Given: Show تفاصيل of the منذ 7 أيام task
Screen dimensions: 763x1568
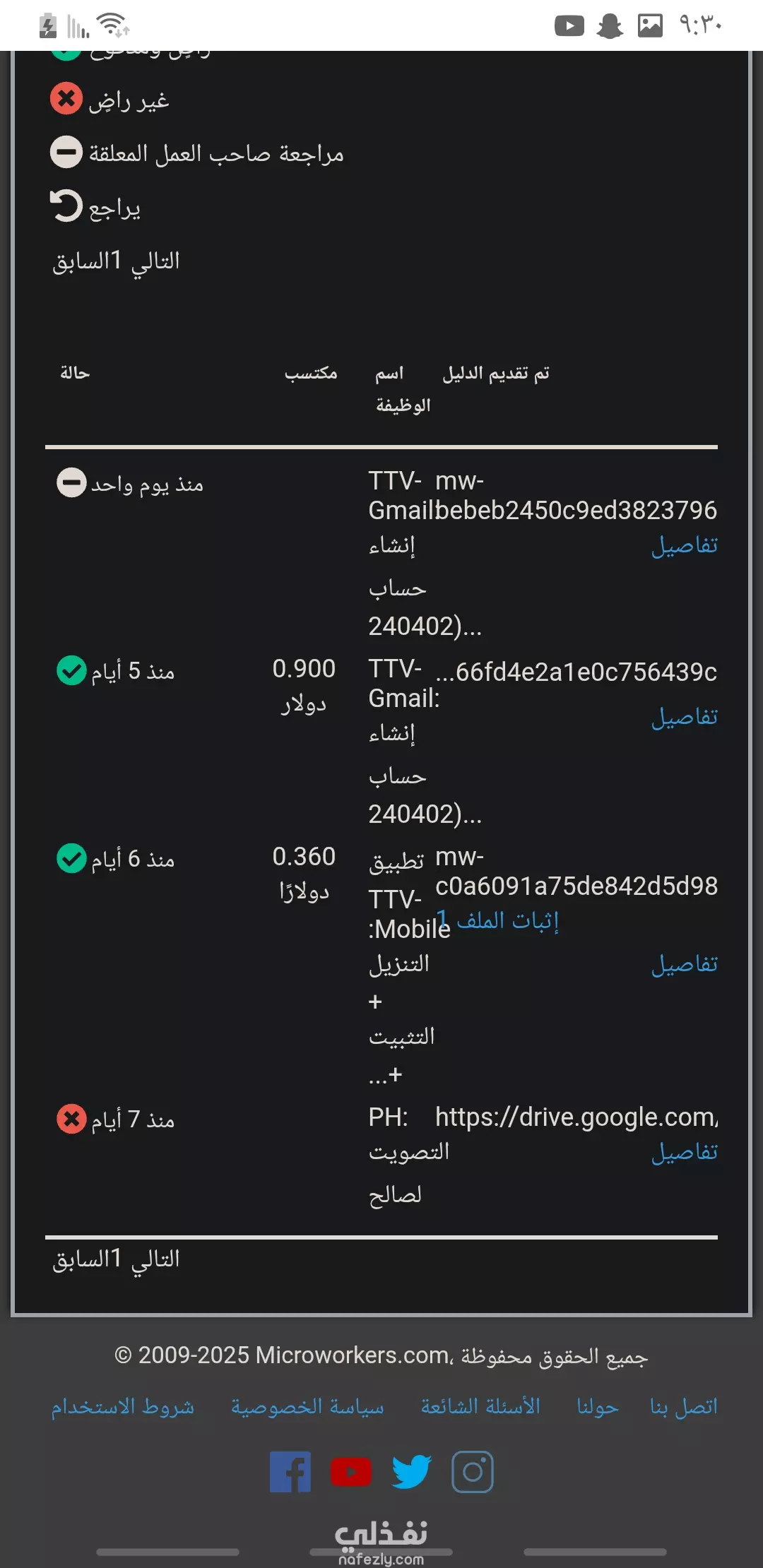Looking at the screenshot, I should click(x=684, y=1152).
